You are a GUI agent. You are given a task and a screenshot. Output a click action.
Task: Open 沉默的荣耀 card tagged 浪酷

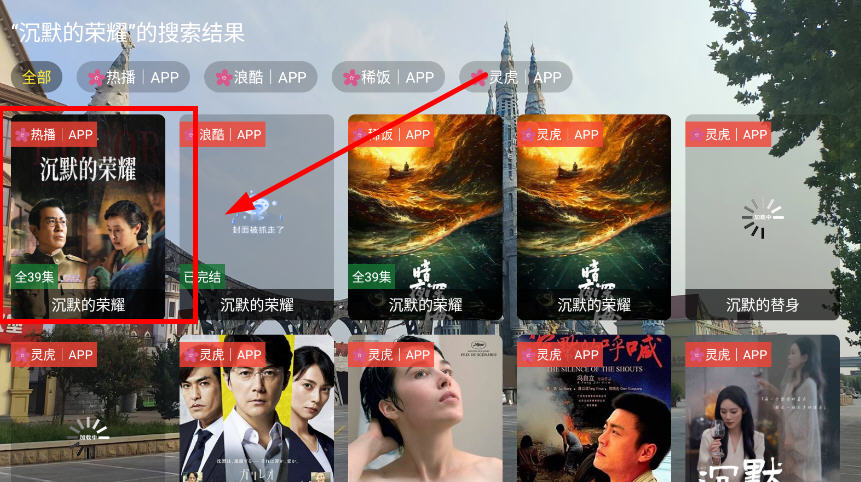pyautogui.click(x=257, y=217)
